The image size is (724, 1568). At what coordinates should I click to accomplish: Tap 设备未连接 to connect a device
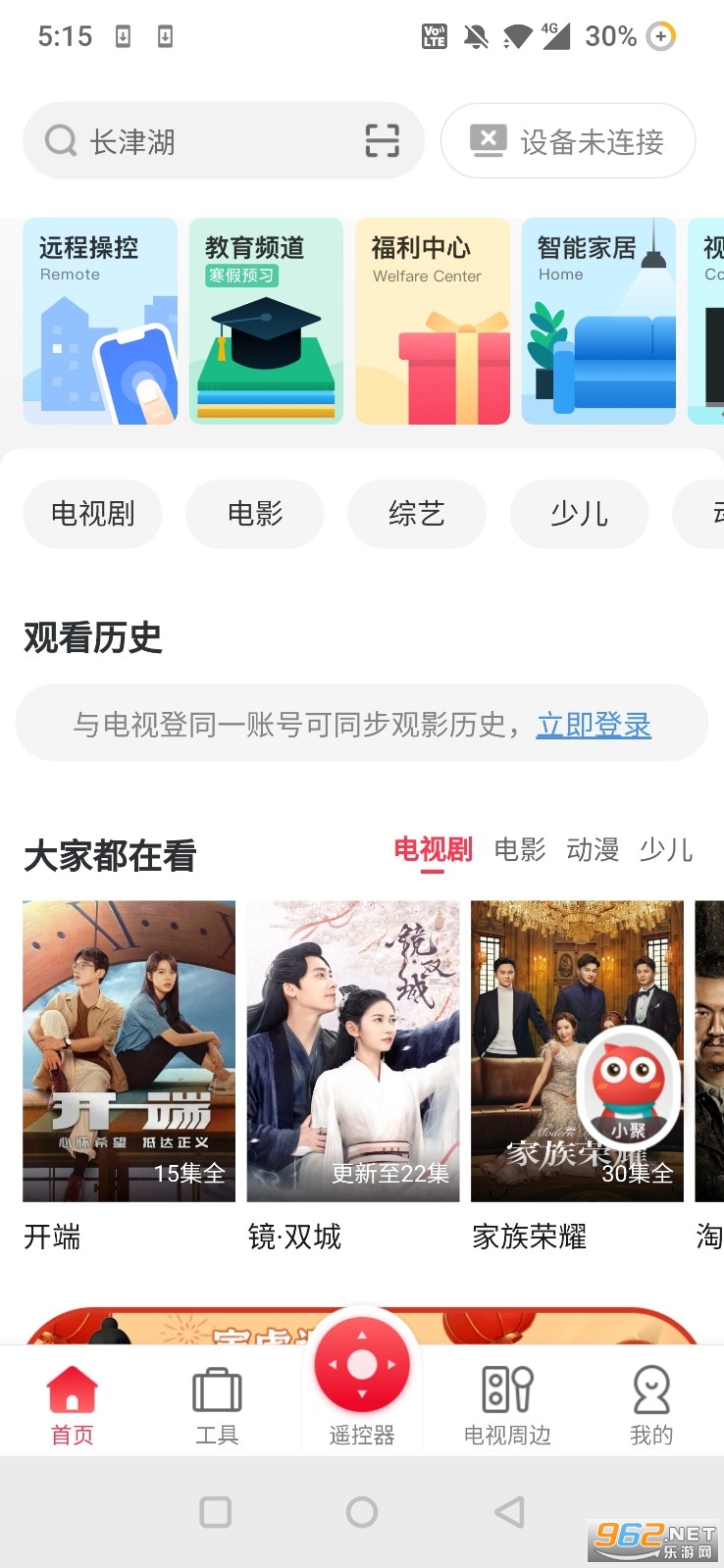pyautogui.click(x=568, y=140)
